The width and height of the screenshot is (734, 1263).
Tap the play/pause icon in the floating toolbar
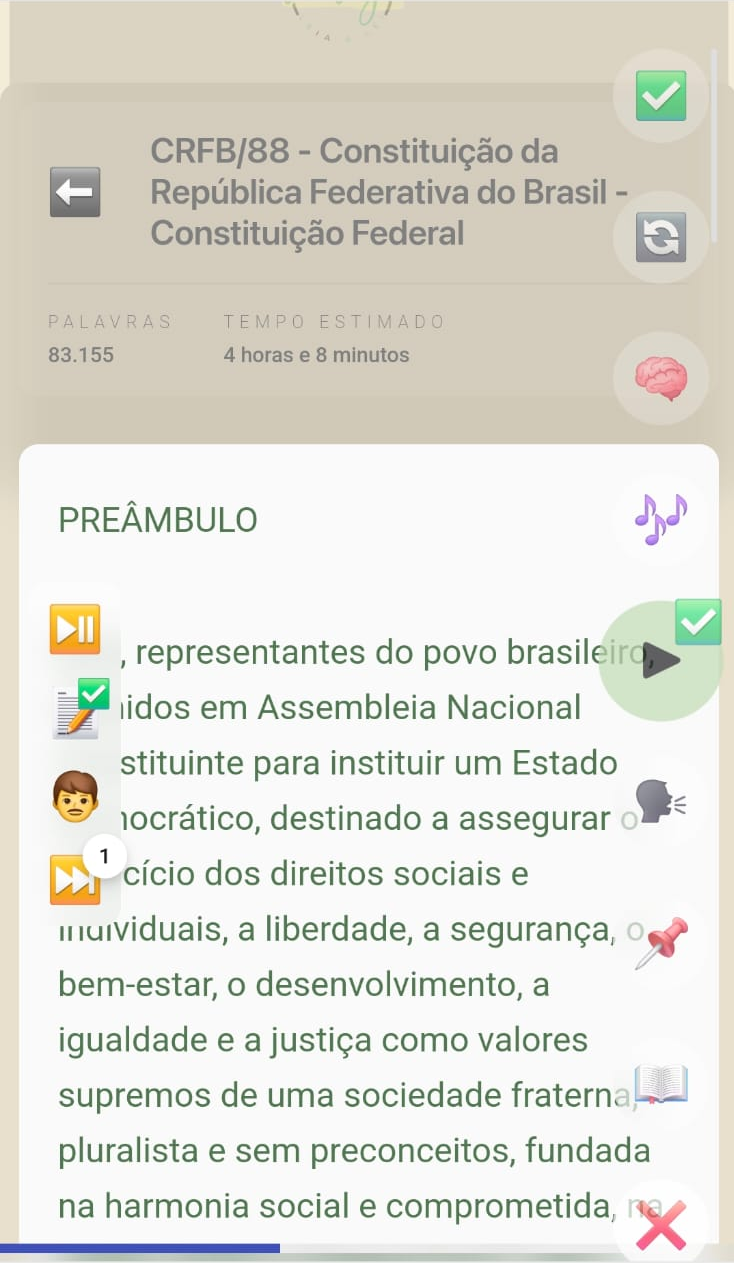tap(75, 628)
